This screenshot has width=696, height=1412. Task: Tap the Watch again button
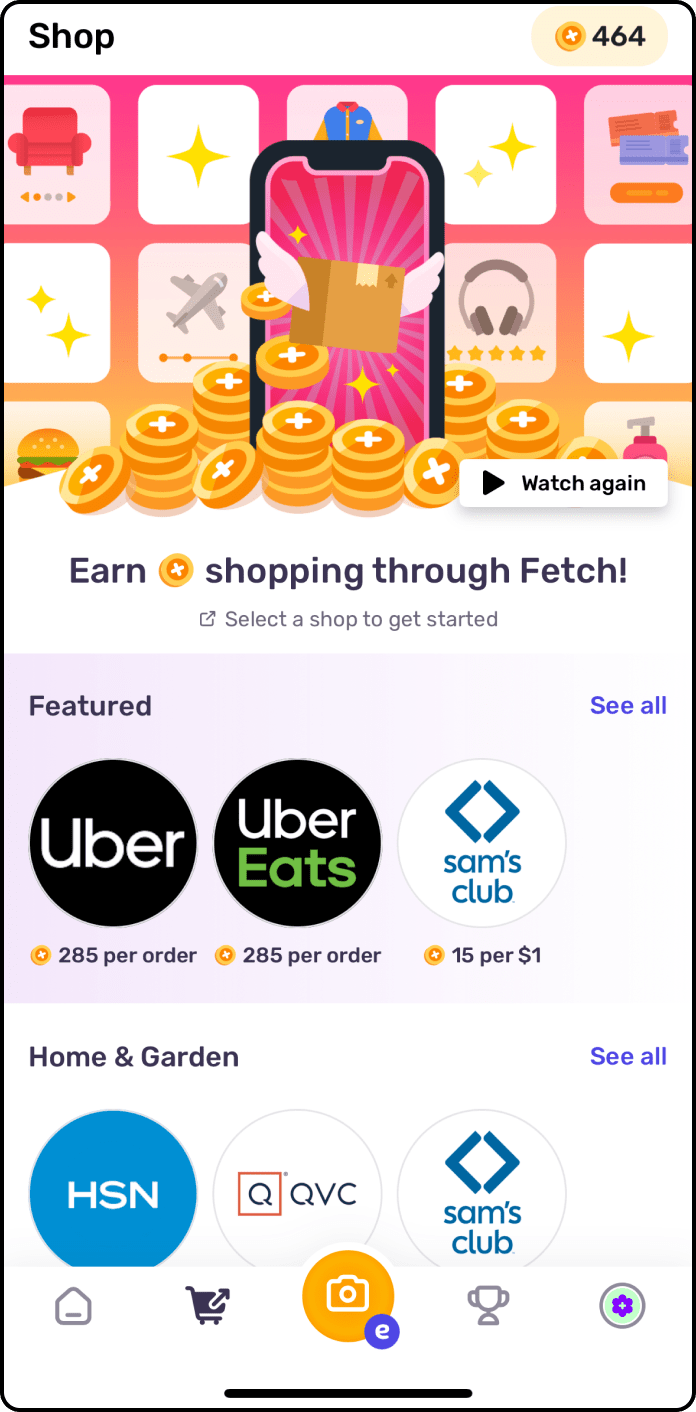pos(563,484)
